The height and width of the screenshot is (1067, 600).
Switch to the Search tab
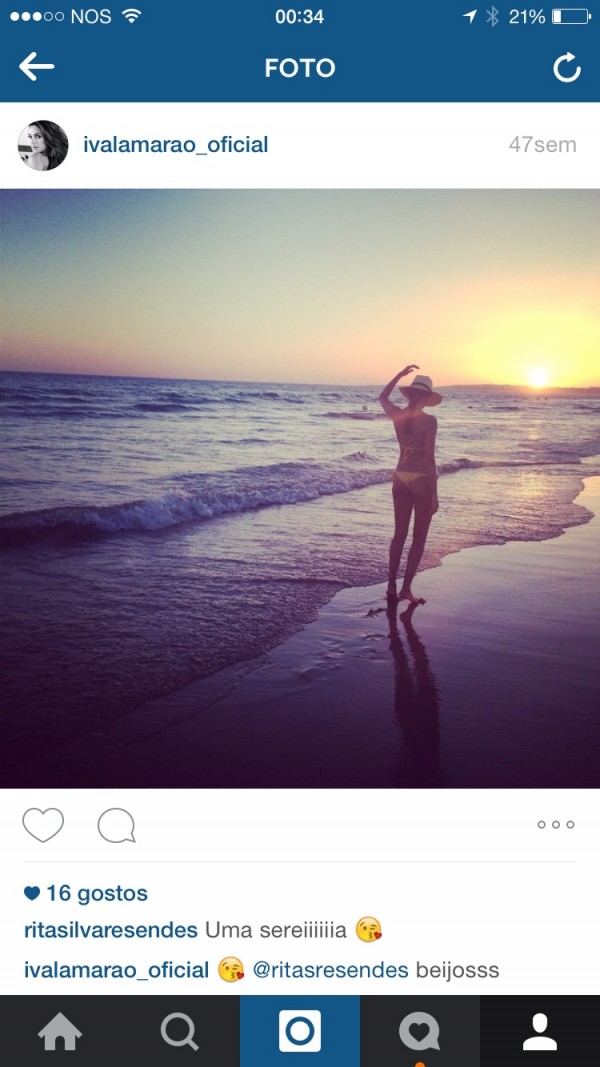coord(180,1032)
